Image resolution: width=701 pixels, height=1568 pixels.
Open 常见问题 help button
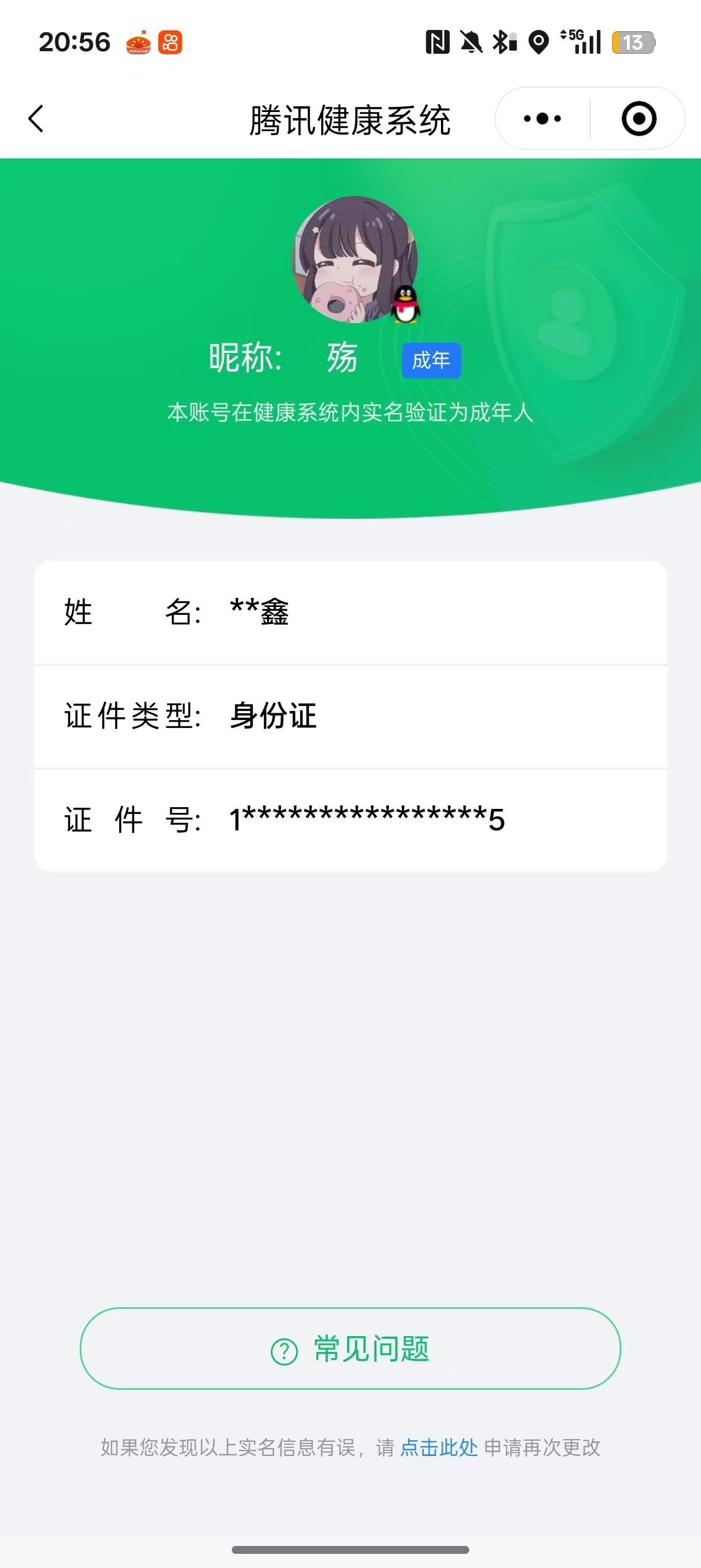[x=350, y=1349]
